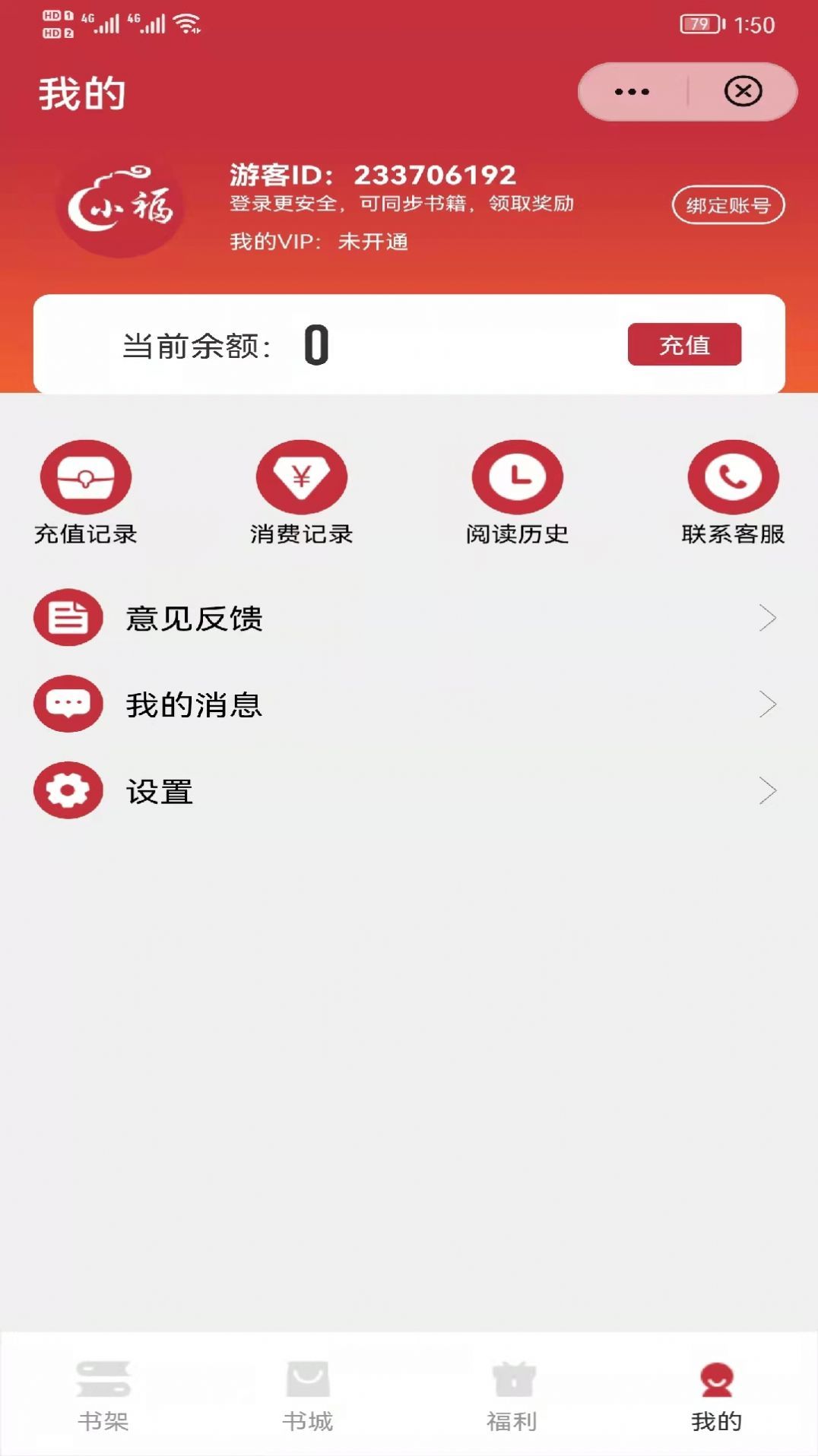Open the 充值记录 recharge records icon
Viewport: 818px width, 1456px height.
click(86, 478)
